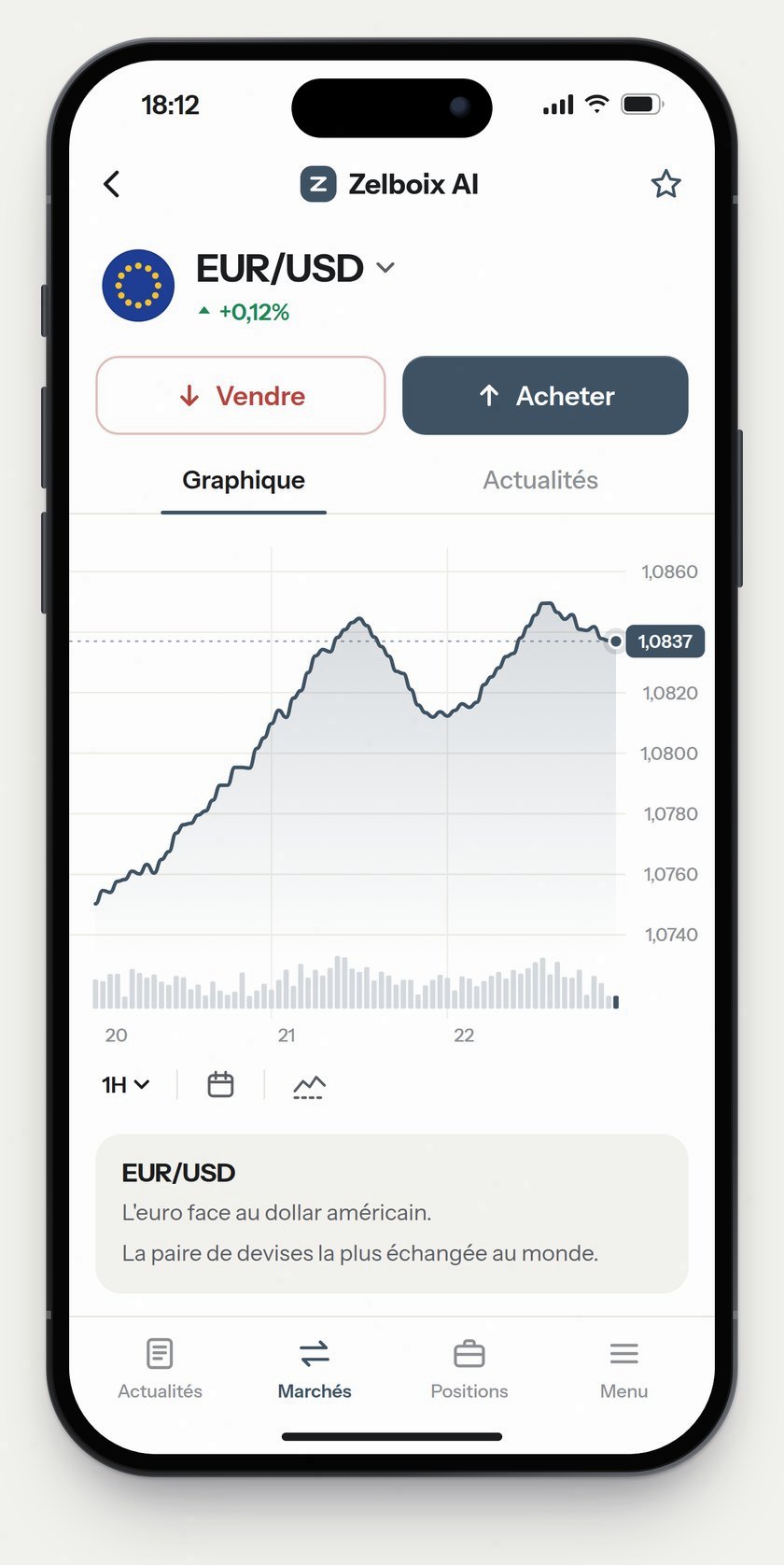
Task: Open Actualités in the bottom navigation
Action: tap(160, 1369)
